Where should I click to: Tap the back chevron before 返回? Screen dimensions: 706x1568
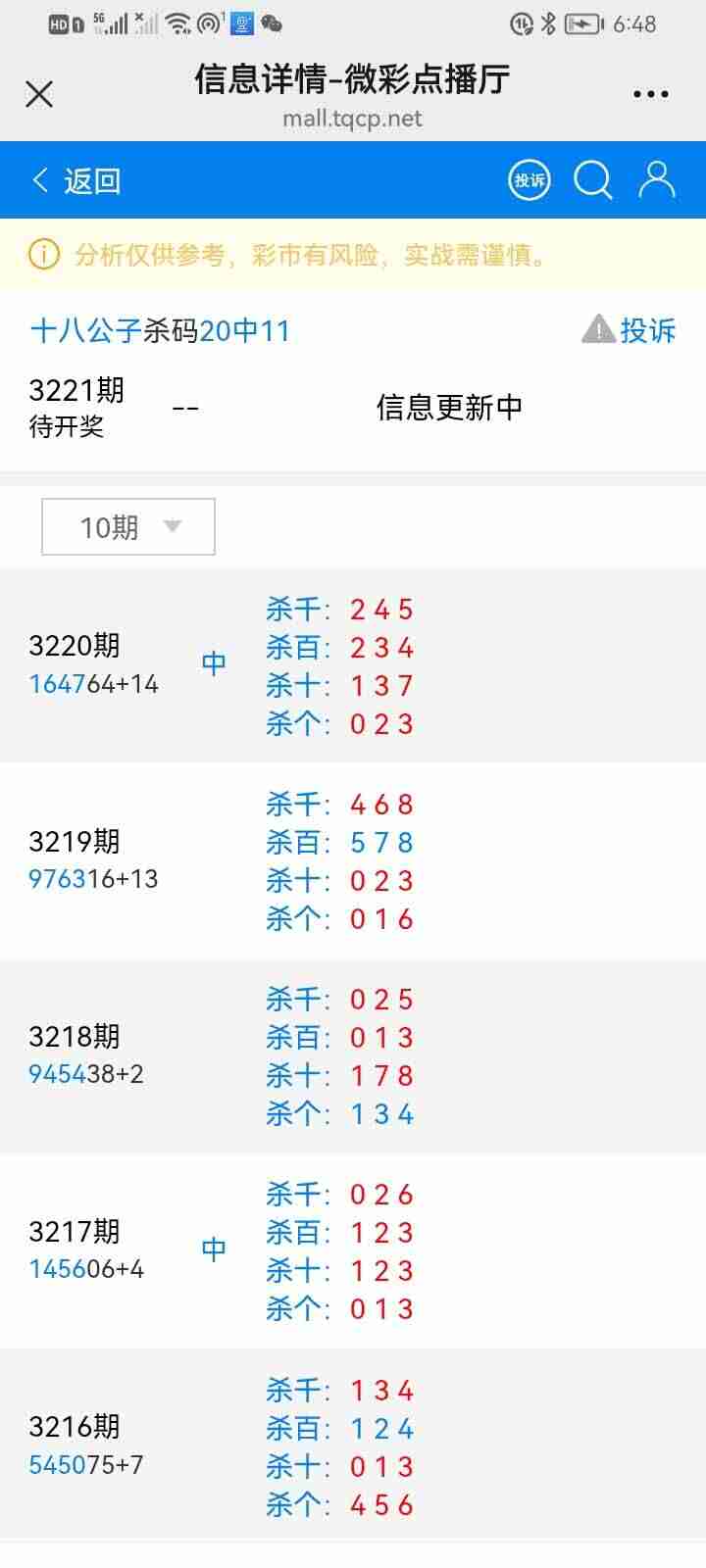click(x=37, y=180)
